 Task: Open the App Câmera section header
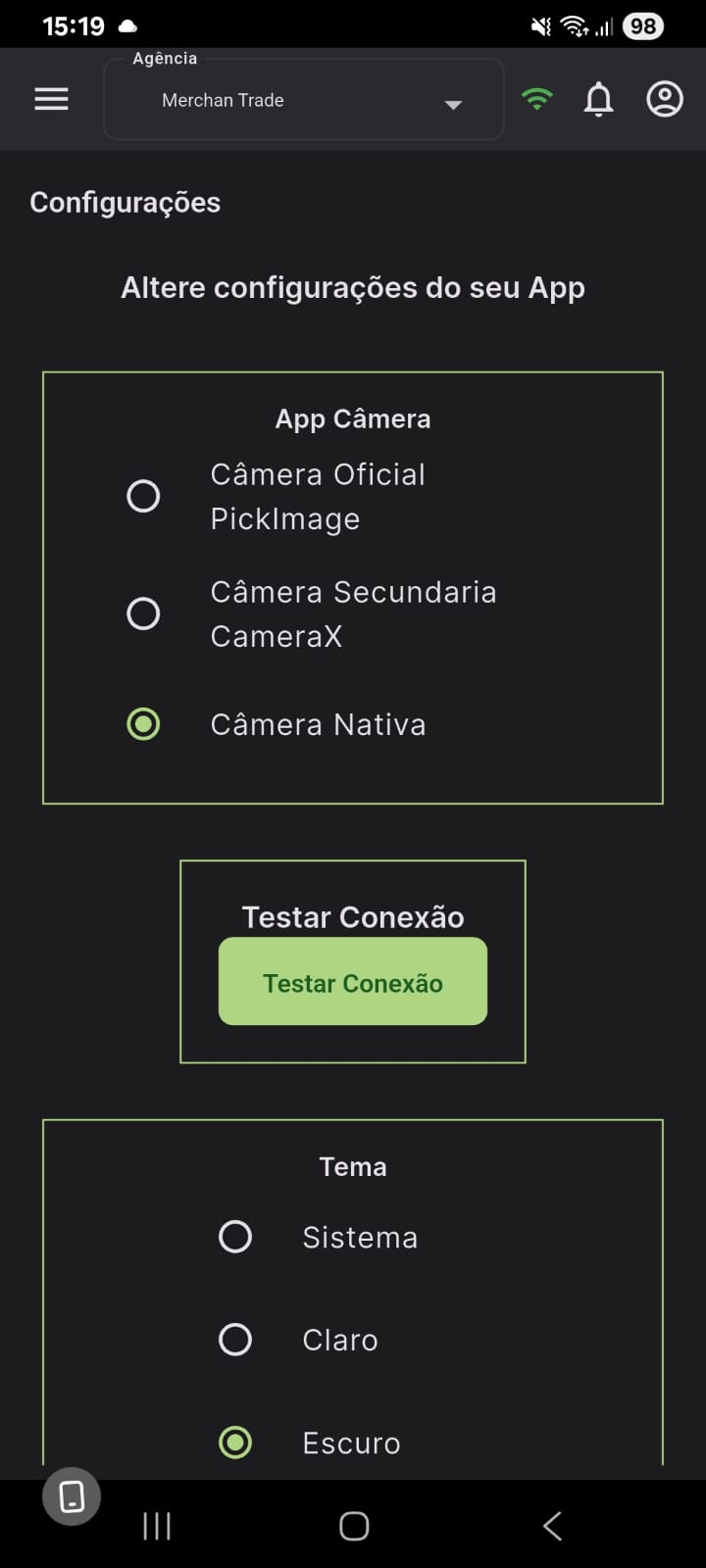click(352, 417)
